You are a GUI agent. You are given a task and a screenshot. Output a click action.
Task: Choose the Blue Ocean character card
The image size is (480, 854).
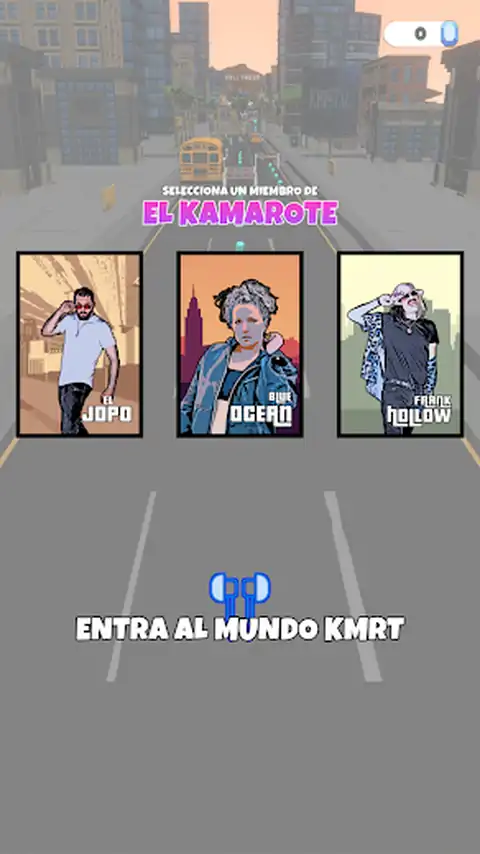[240, 344]
